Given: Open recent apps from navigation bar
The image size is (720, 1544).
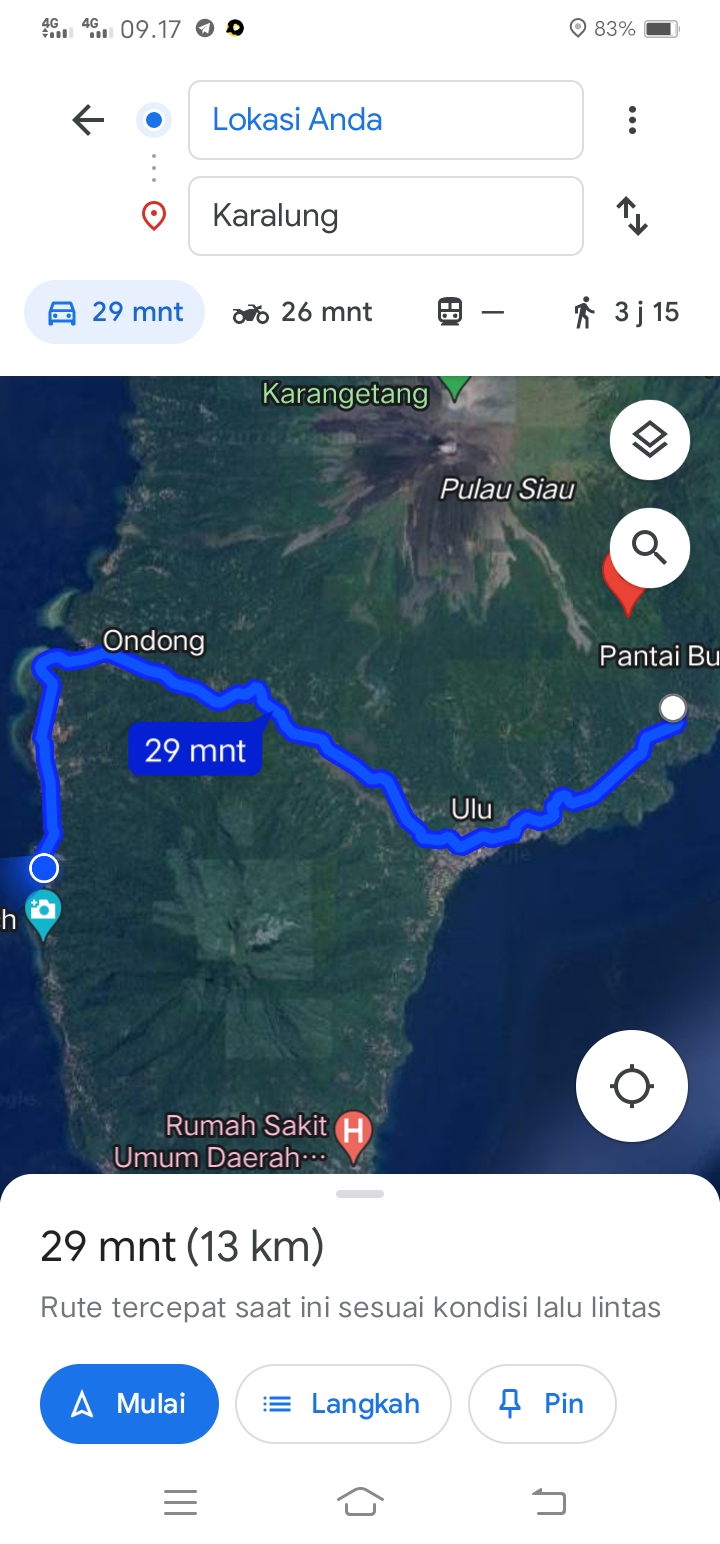Looking at the screenshot, I should pos(180,1502).
